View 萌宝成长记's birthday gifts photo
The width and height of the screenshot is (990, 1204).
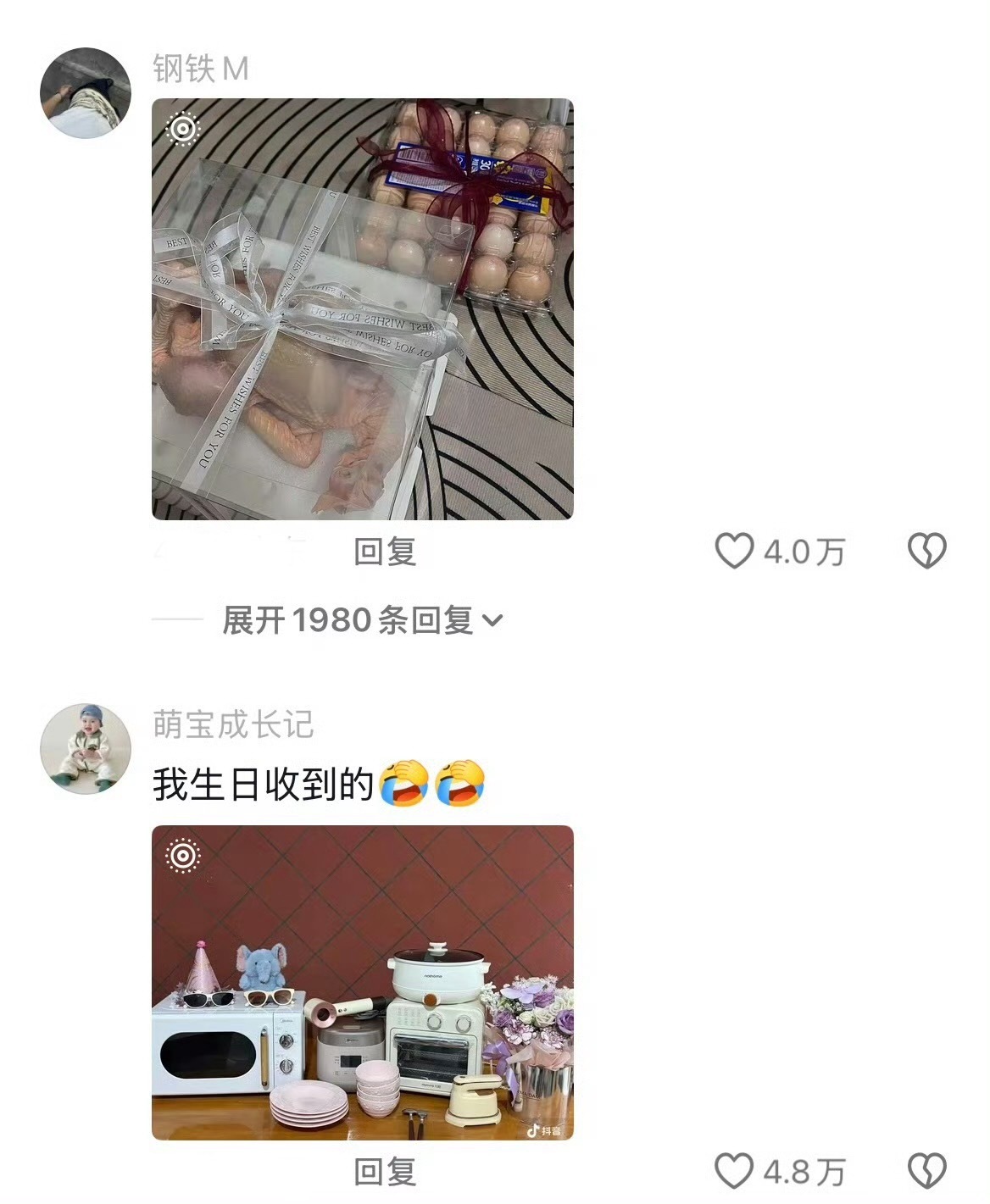tap(363, 983)
